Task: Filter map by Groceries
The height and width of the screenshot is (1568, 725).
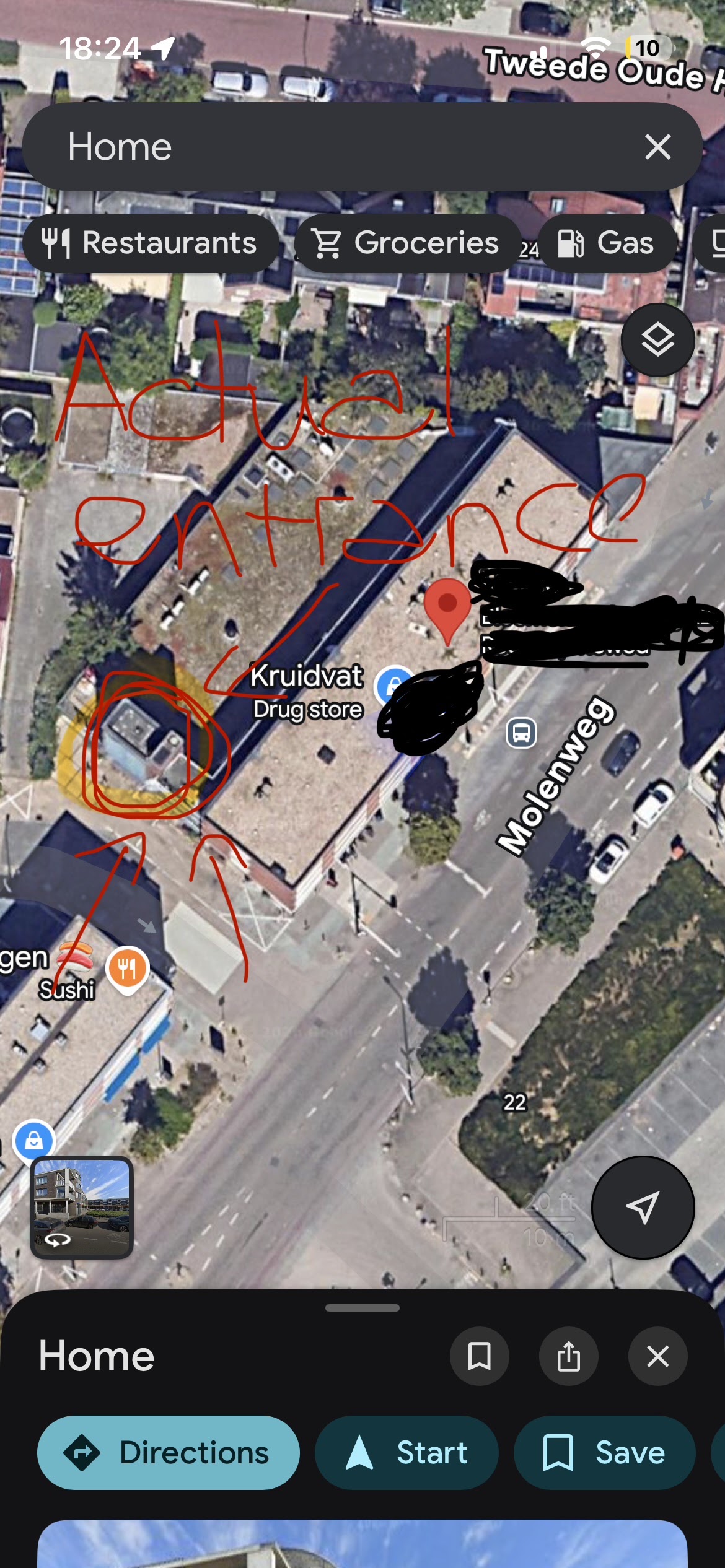Action: pos(406,243)
